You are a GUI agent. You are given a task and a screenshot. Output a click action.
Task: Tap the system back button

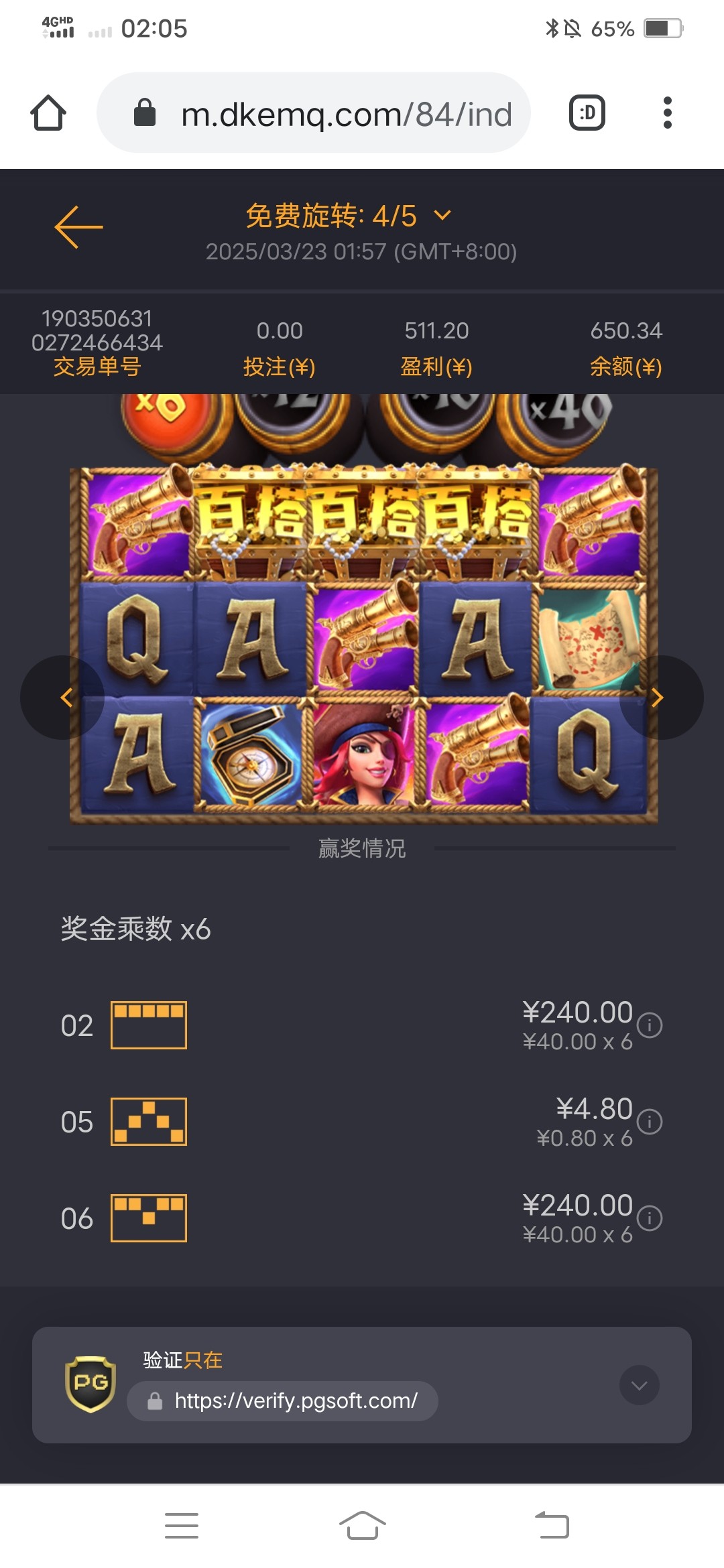(552, 1526)
